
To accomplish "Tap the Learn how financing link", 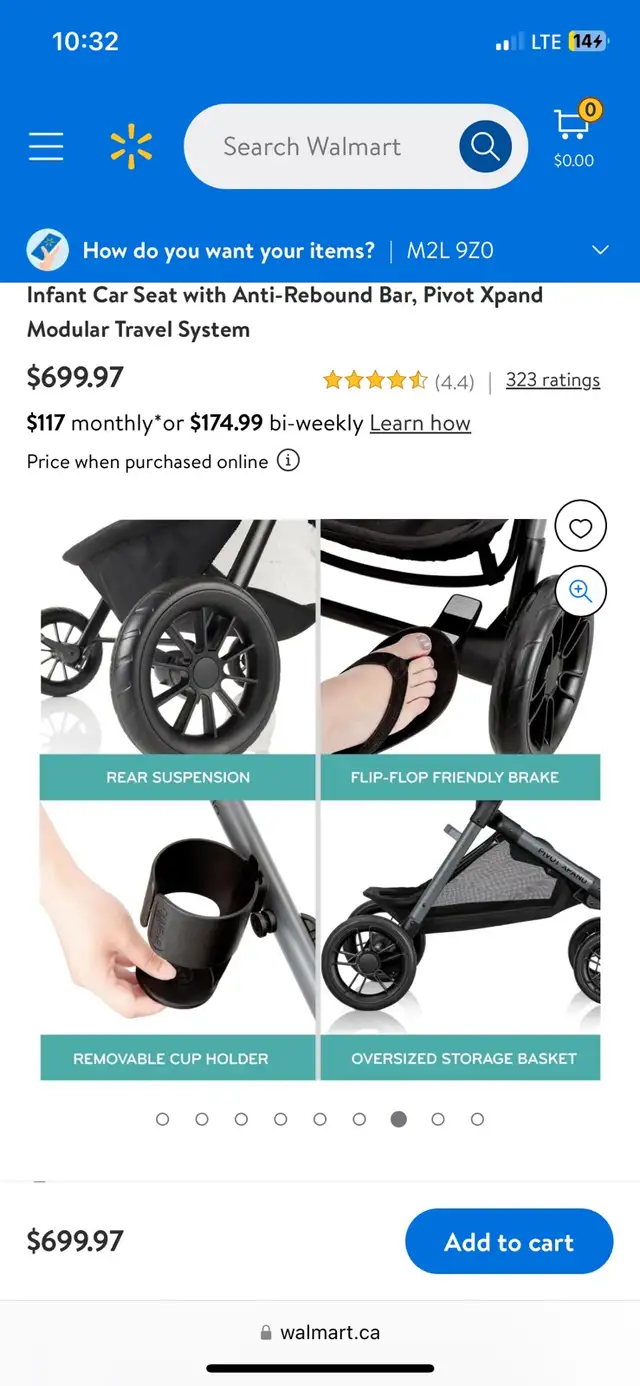I will (x=420, y=423).
